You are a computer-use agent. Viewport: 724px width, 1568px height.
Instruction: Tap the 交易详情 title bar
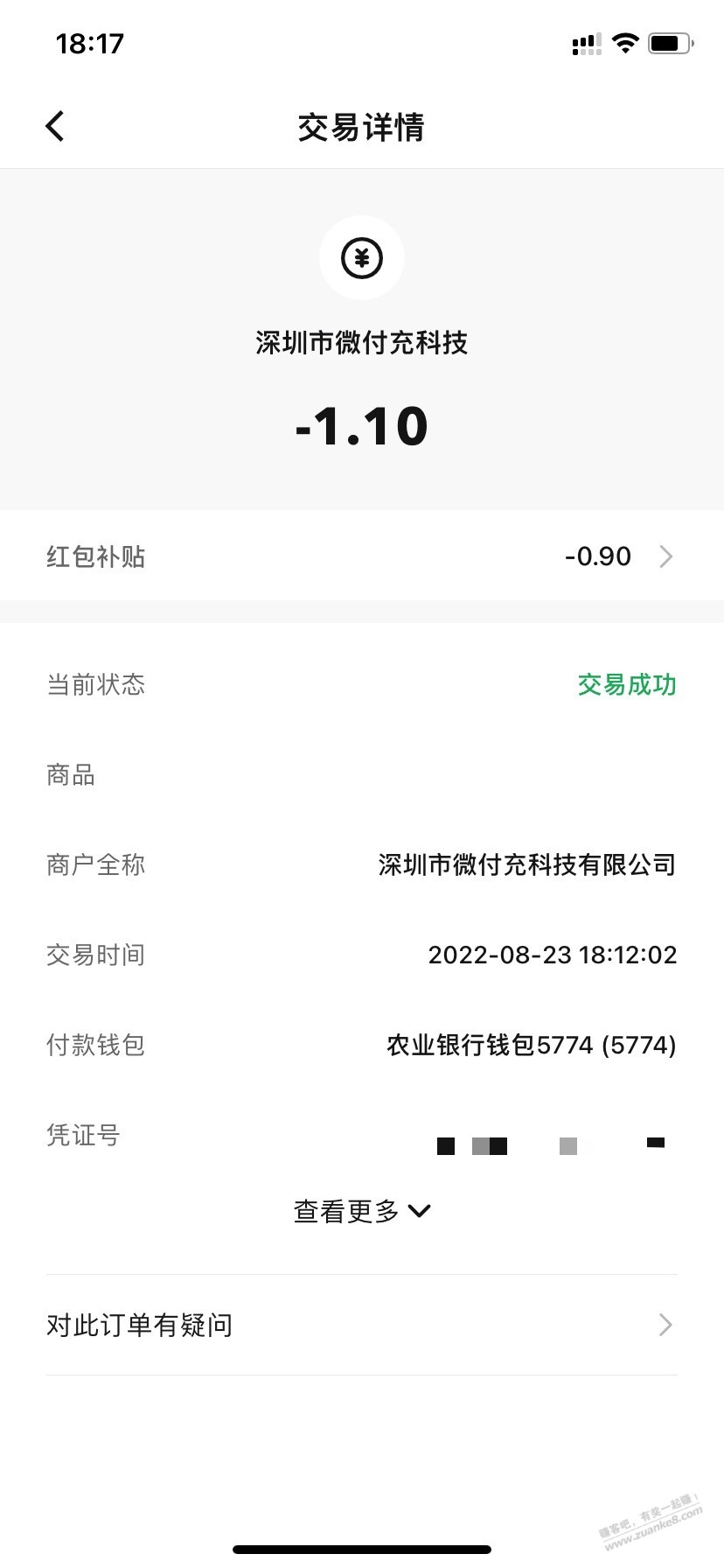tap(362, 128)
